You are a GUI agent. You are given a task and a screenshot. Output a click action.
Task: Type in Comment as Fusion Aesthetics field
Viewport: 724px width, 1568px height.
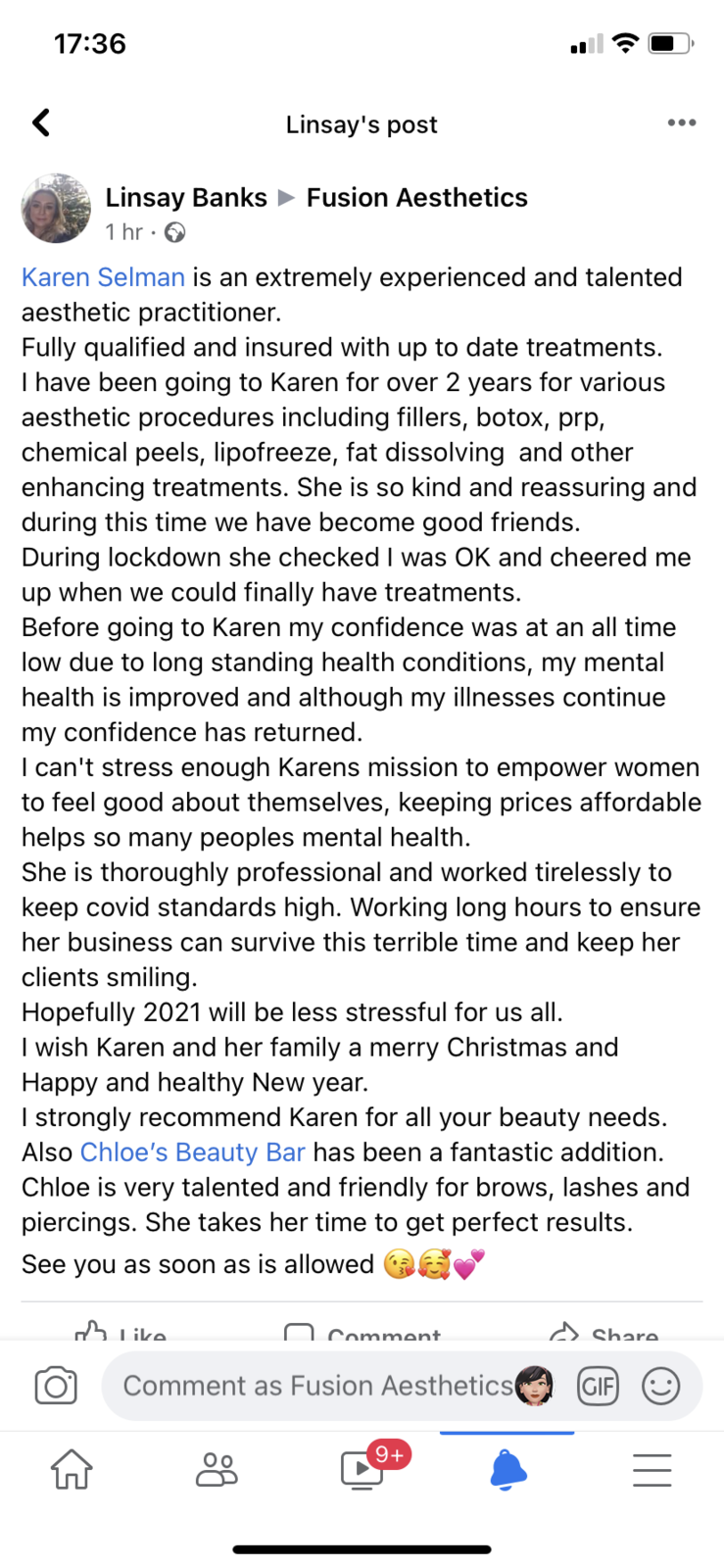pyautogui.click(x=314, y=1386)
